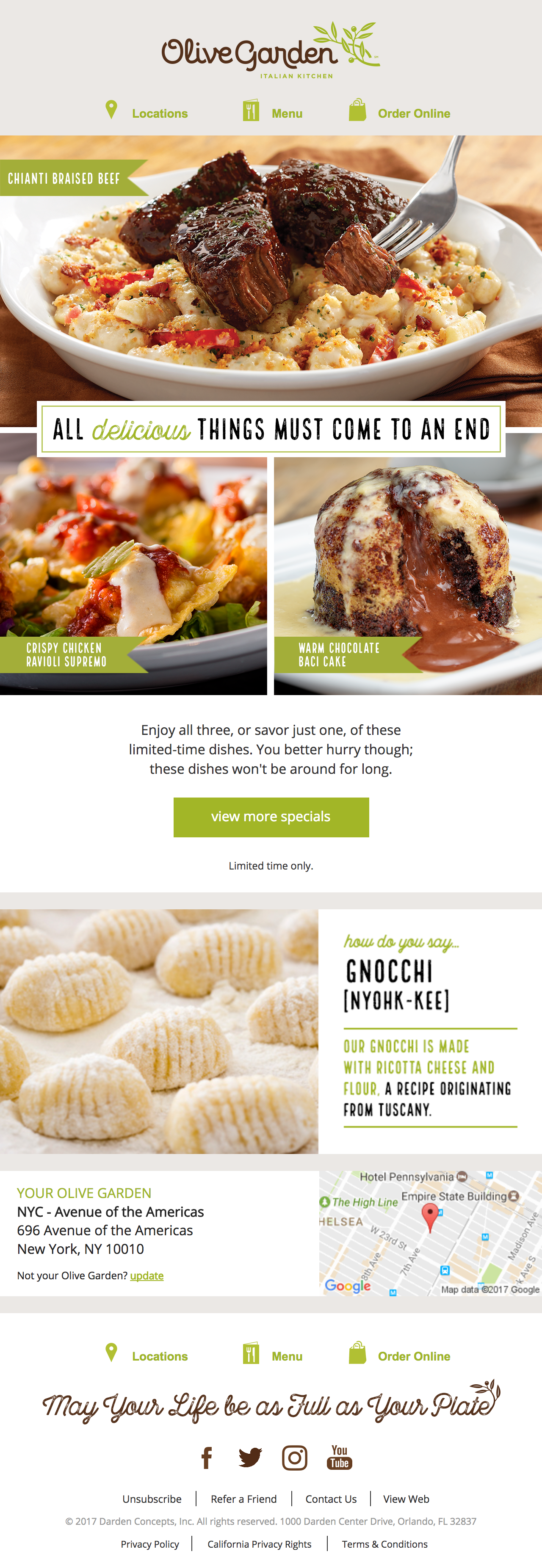Tap the update link for your Olive Garden
The image size is (542, 1568).
pos(147,1275)
